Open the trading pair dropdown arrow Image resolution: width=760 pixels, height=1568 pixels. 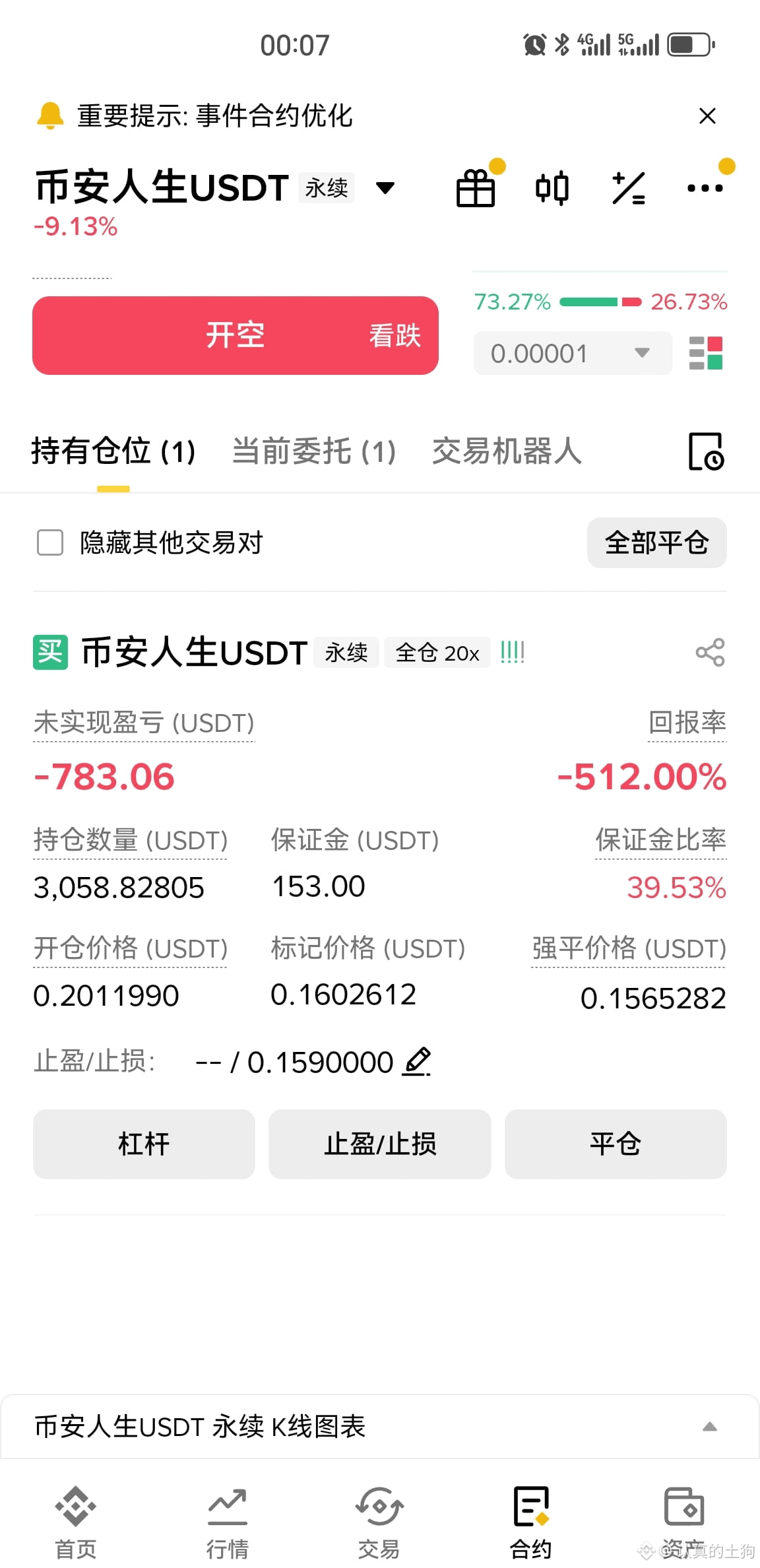coord(385,188)
